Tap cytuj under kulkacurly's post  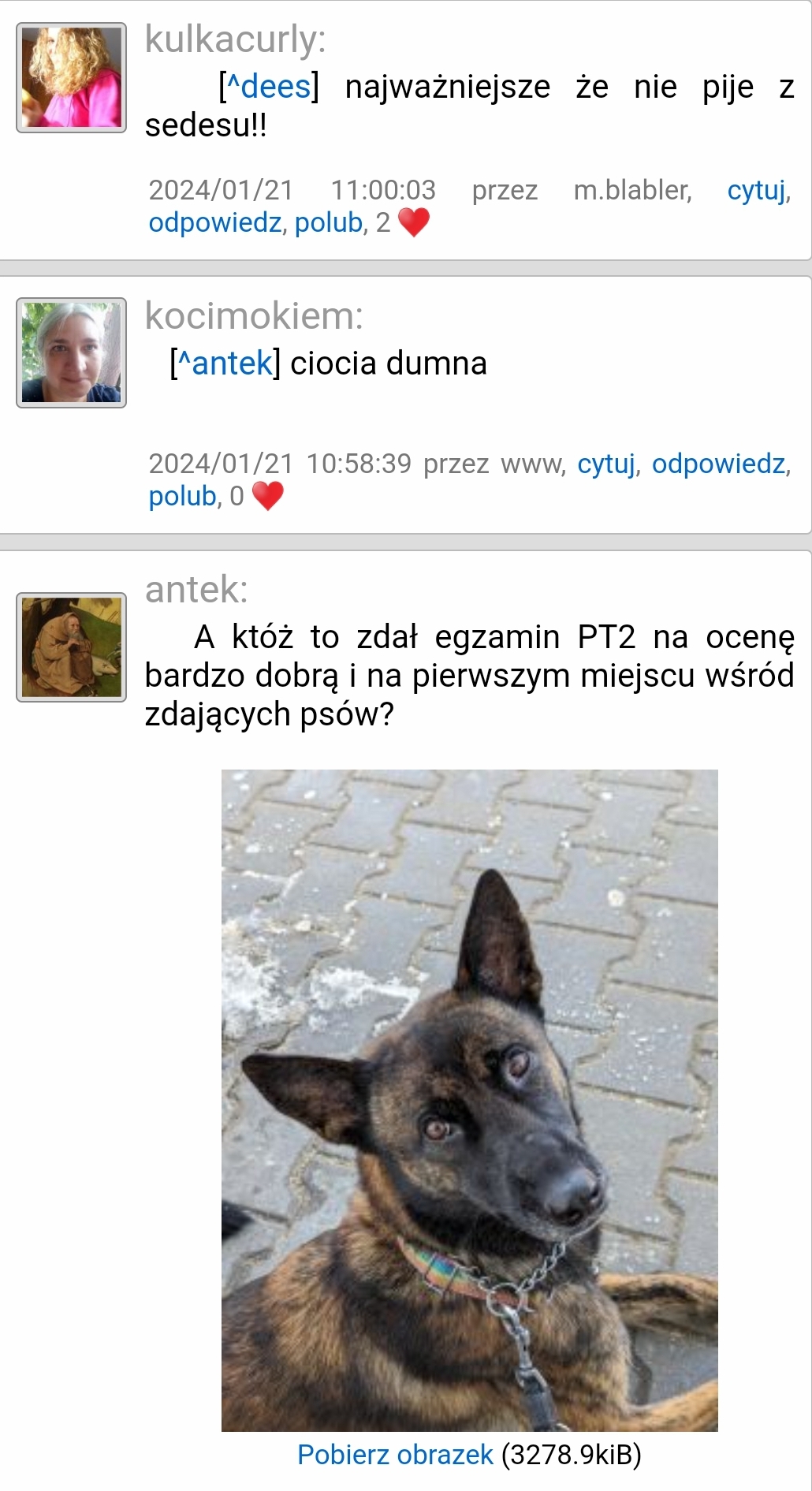(x=756, y=190)
